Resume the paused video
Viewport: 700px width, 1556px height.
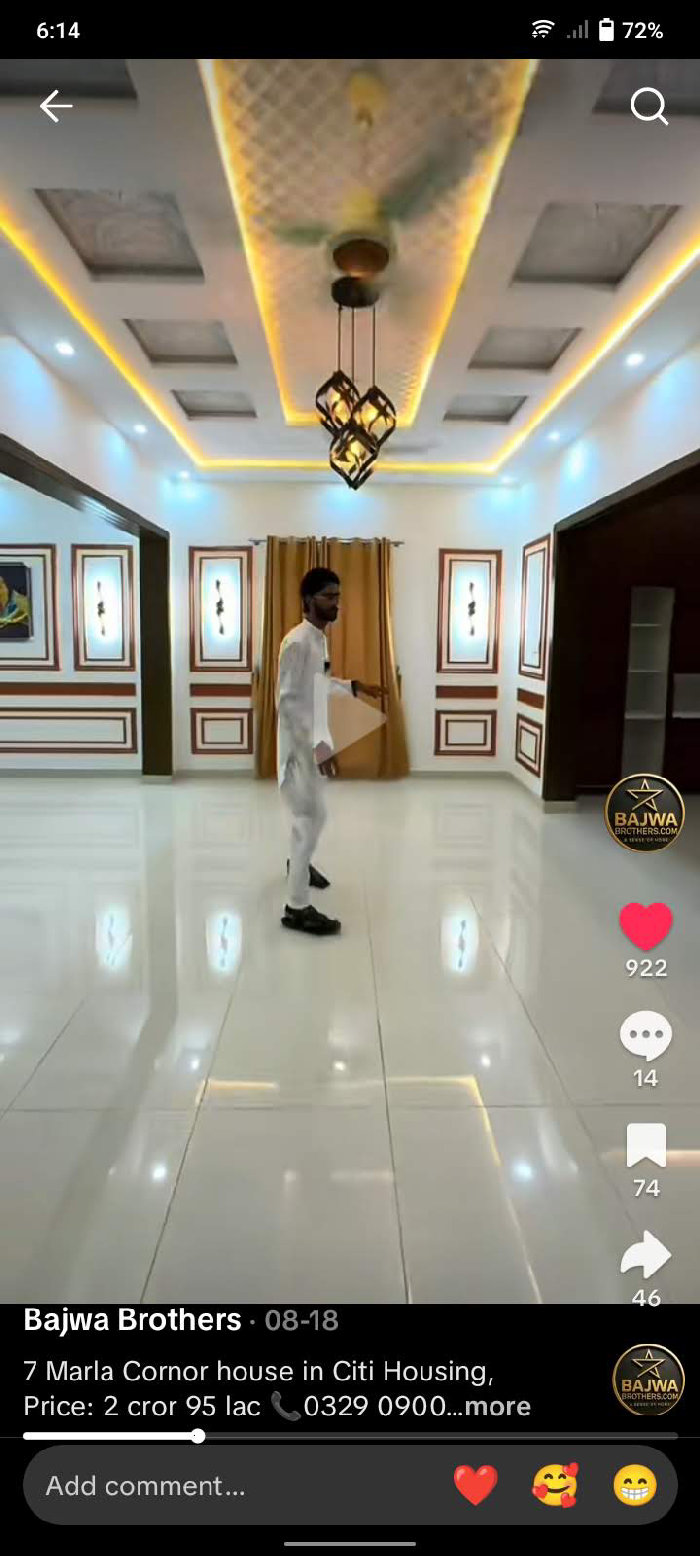coord(350,719)
